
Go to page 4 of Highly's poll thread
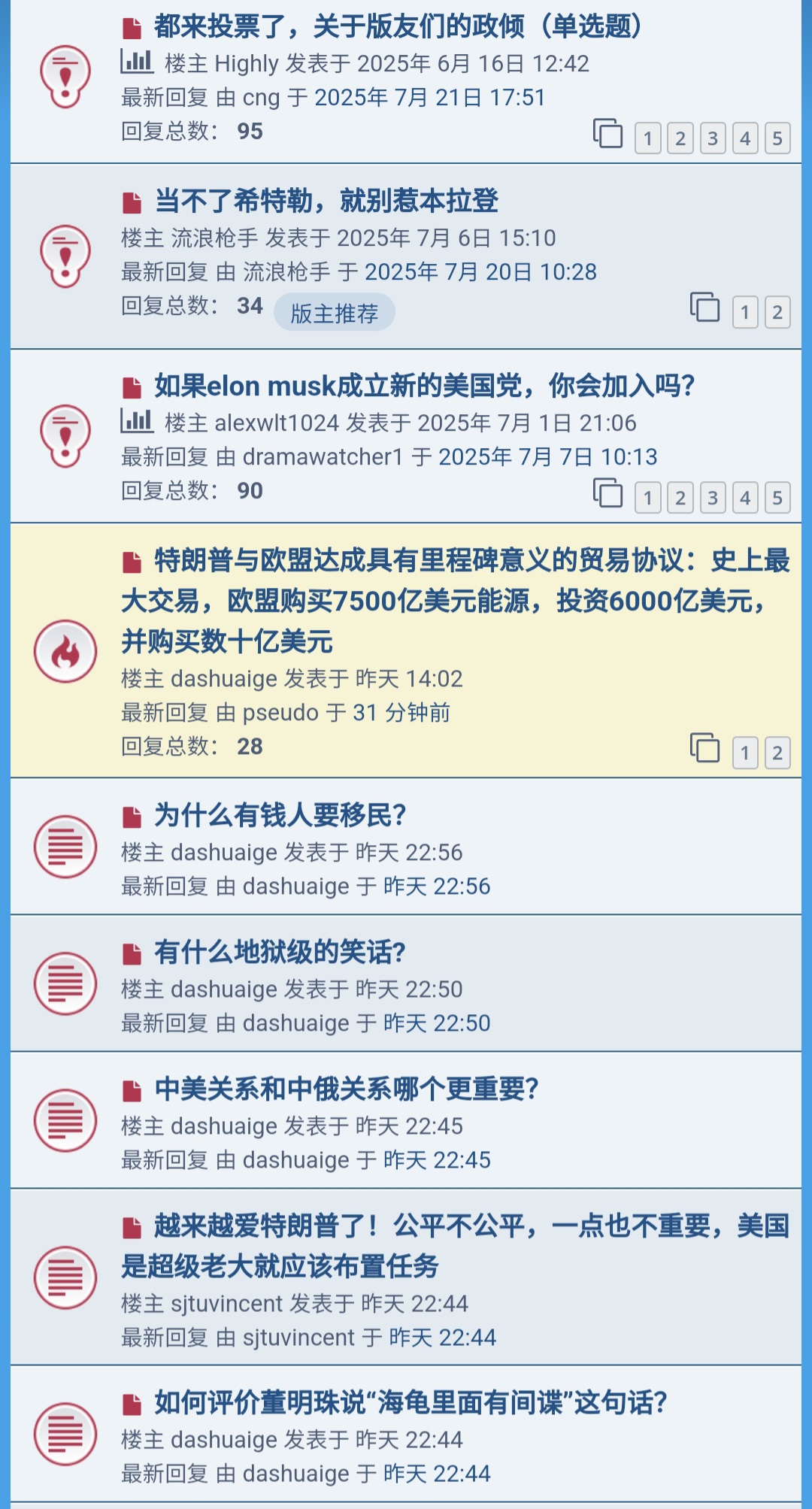point(745,138)
